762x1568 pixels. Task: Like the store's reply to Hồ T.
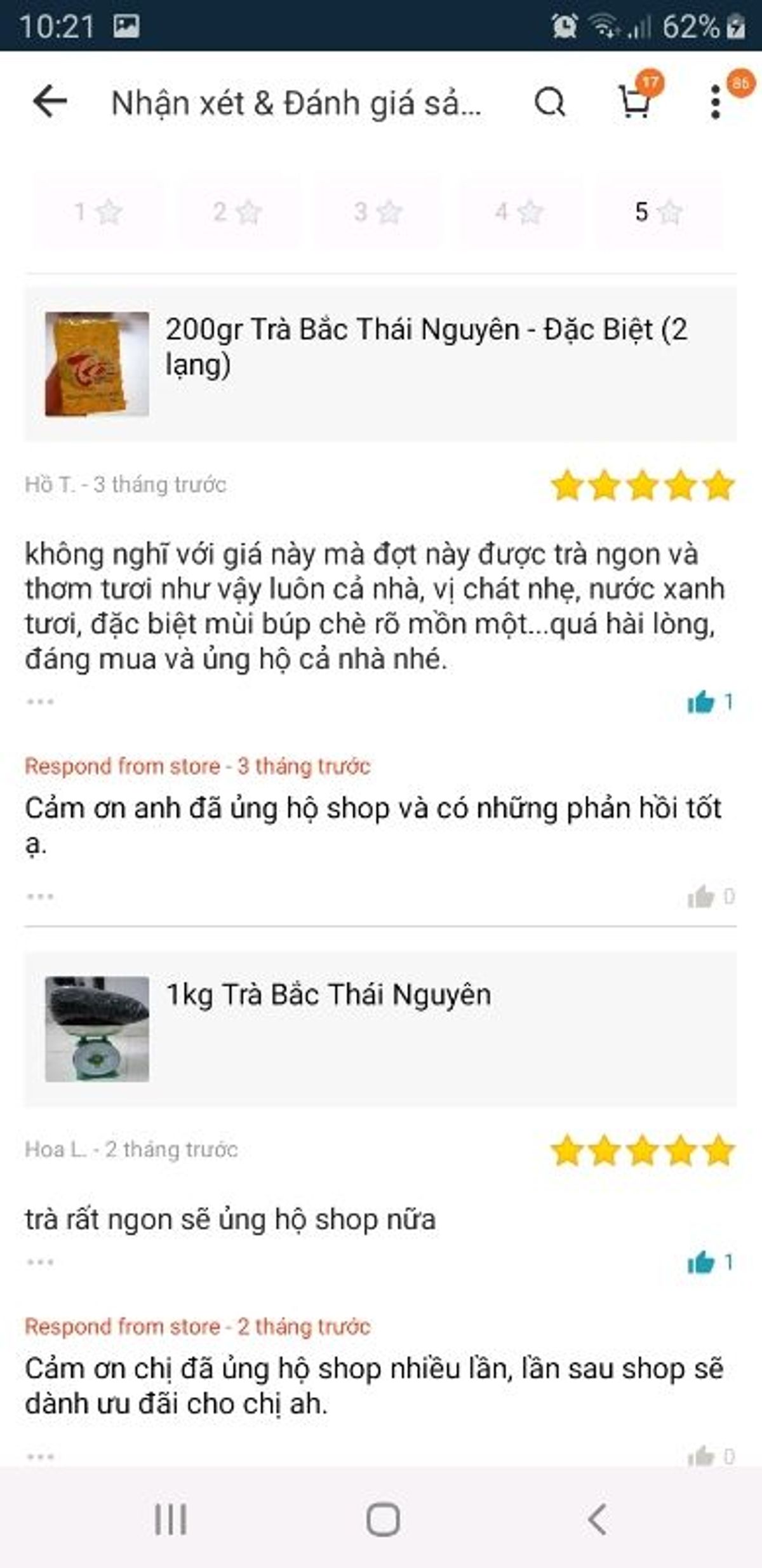(702, 897)
